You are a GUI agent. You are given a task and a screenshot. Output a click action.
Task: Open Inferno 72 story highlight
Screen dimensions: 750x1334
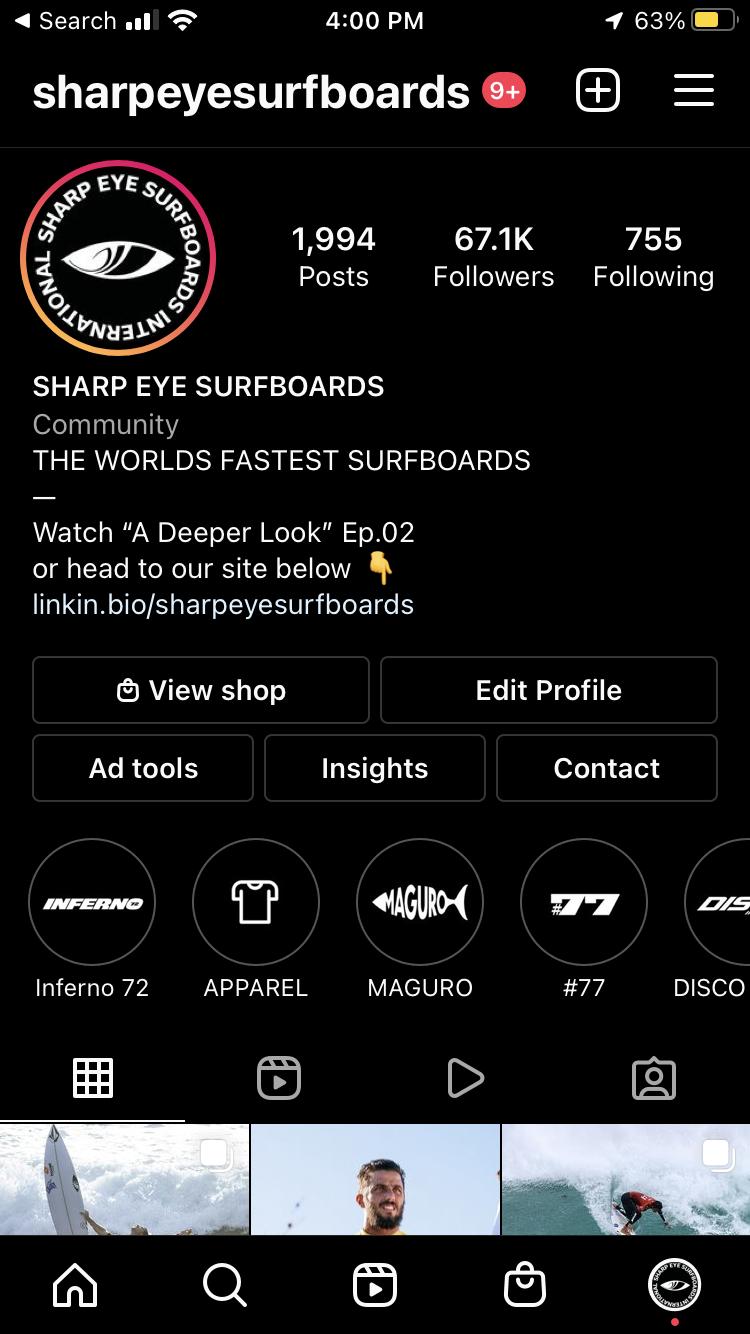click(92, 902)
